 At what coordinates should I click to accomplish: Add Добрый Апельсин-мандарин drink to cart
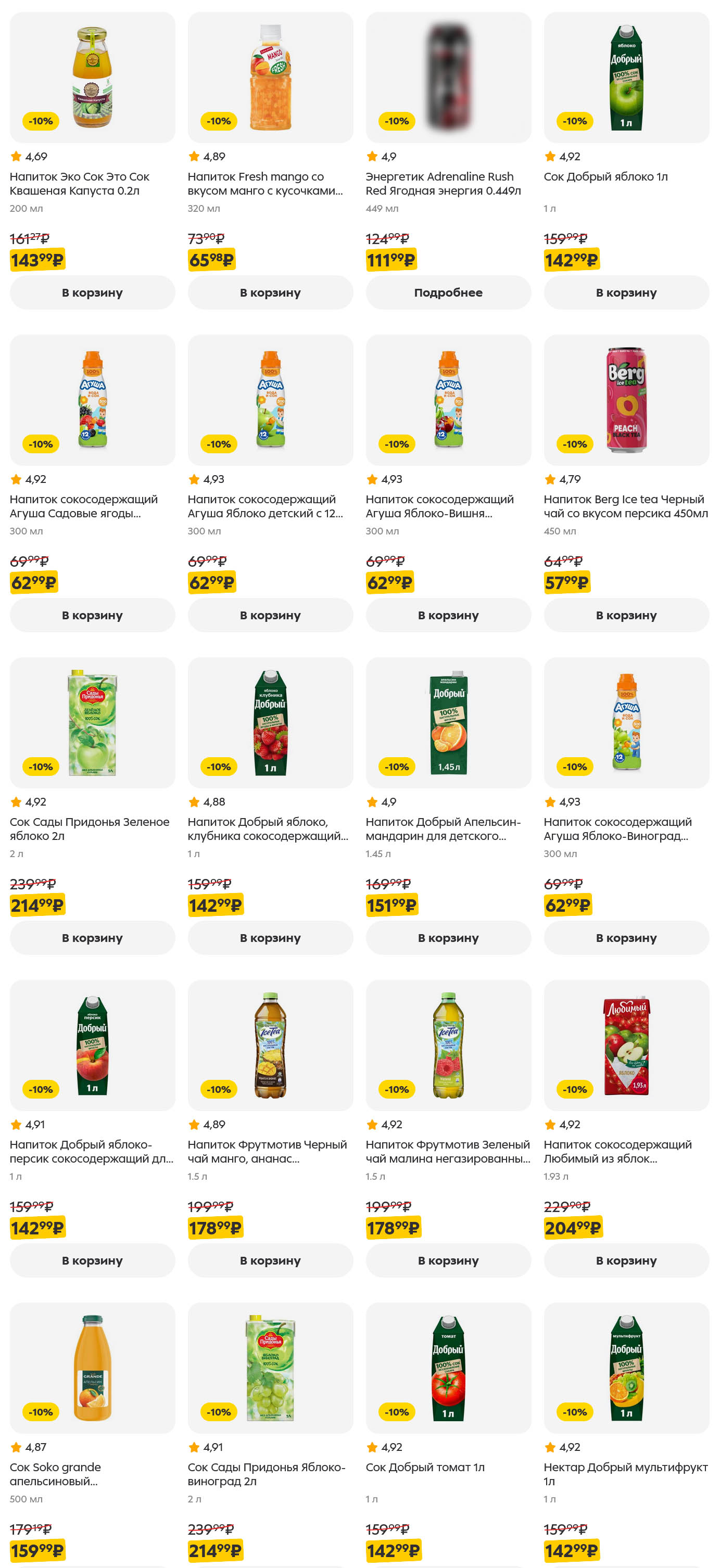point(448,937)
